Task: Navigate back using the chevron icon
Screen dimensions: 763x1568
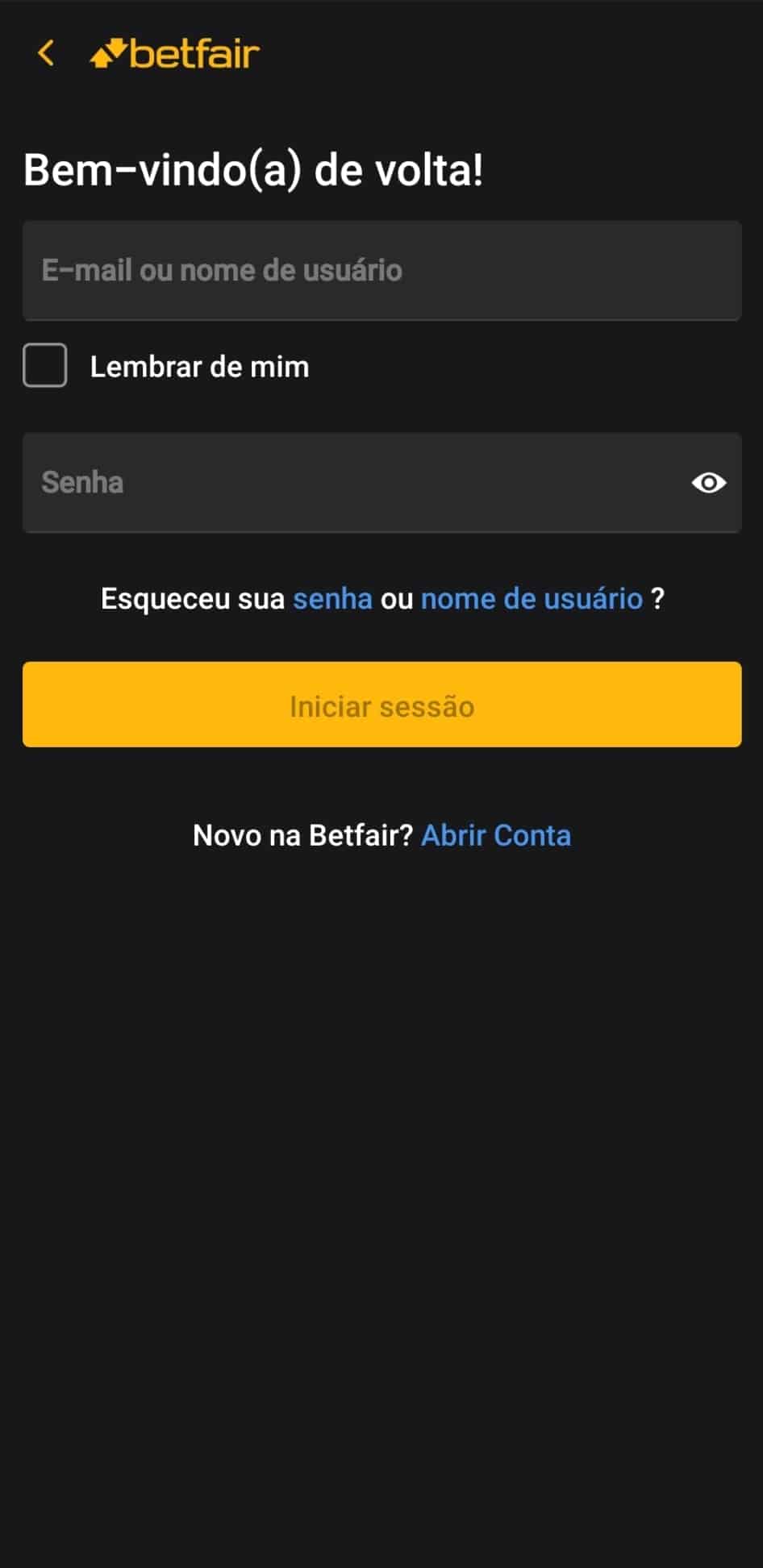Action: tap(46, 53)
